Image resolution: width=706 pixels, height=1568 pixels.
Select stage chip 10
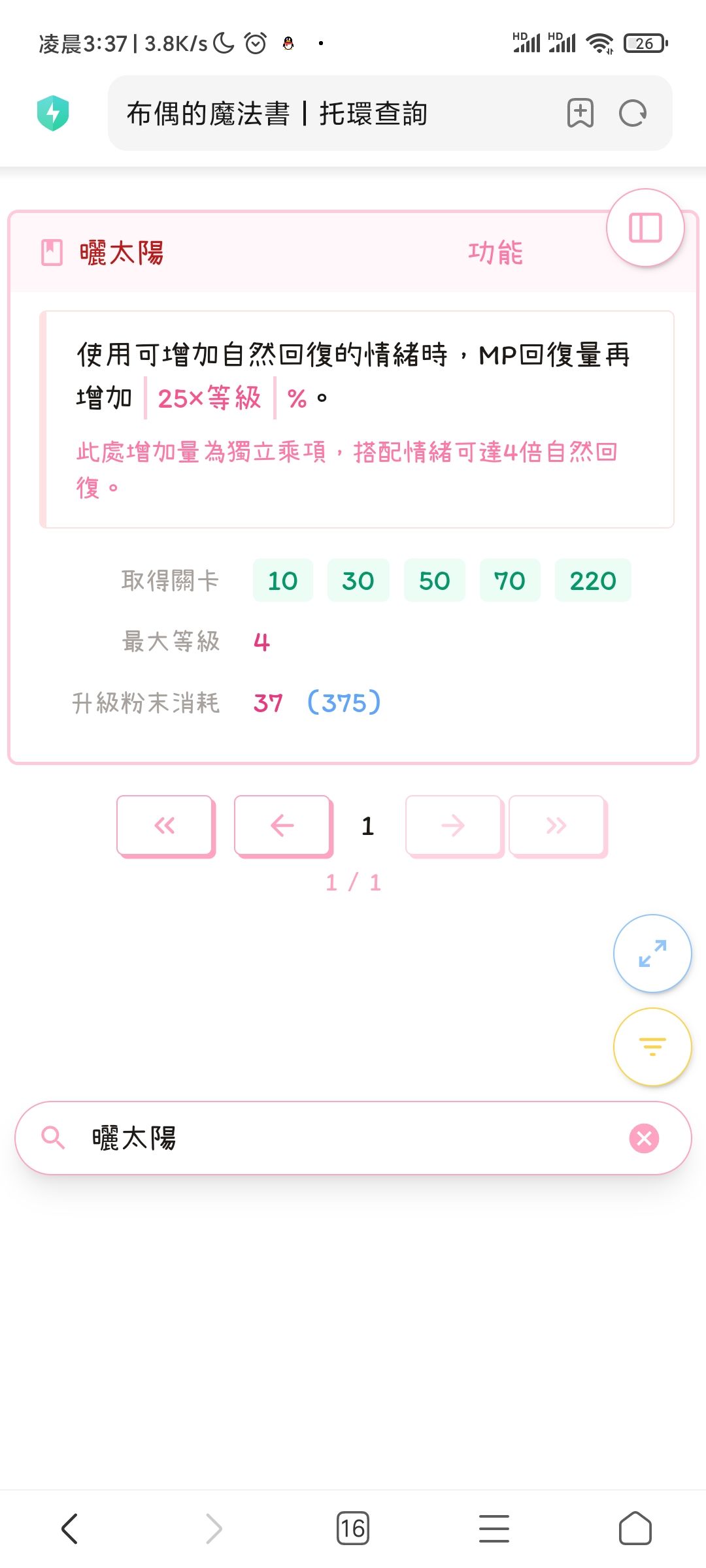pos(282,580)
